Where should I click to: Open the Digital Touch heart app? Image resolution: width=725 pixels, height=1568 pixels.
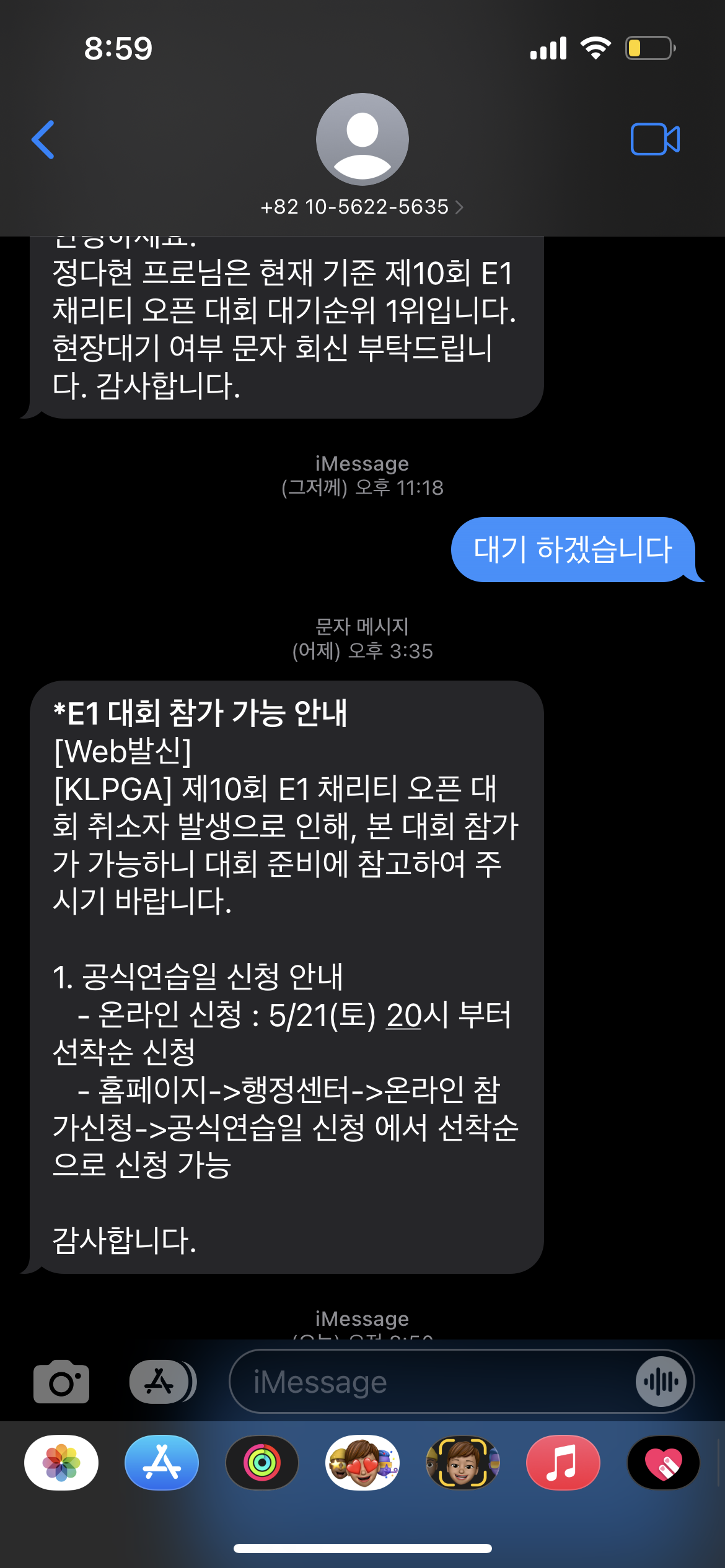(x=664, y=1462)
